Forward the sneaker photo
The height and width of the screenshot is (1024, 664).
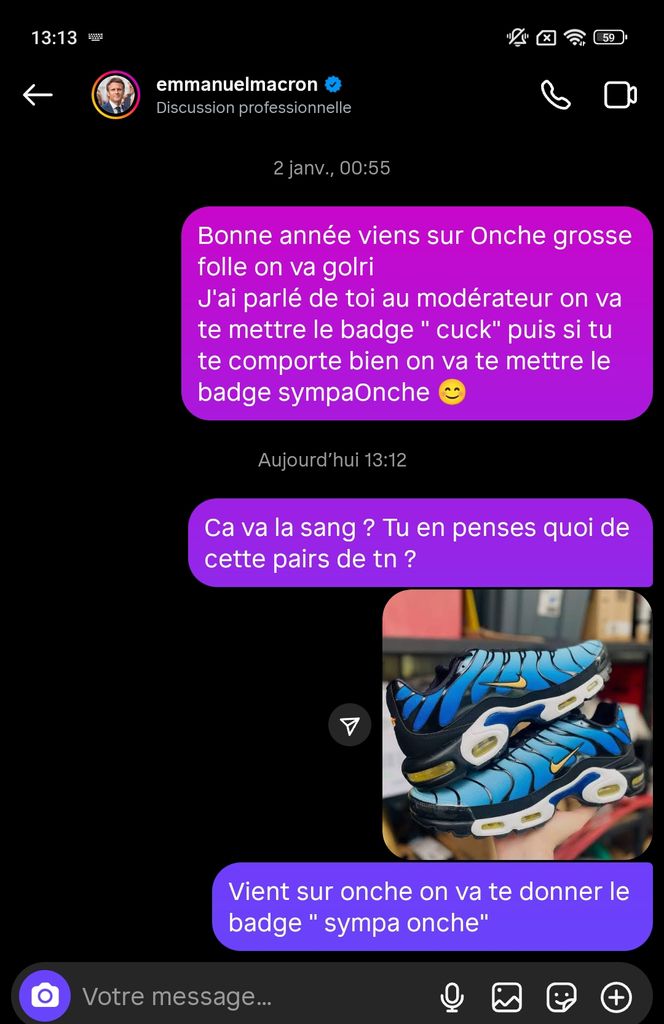click(x=350, y=726)
